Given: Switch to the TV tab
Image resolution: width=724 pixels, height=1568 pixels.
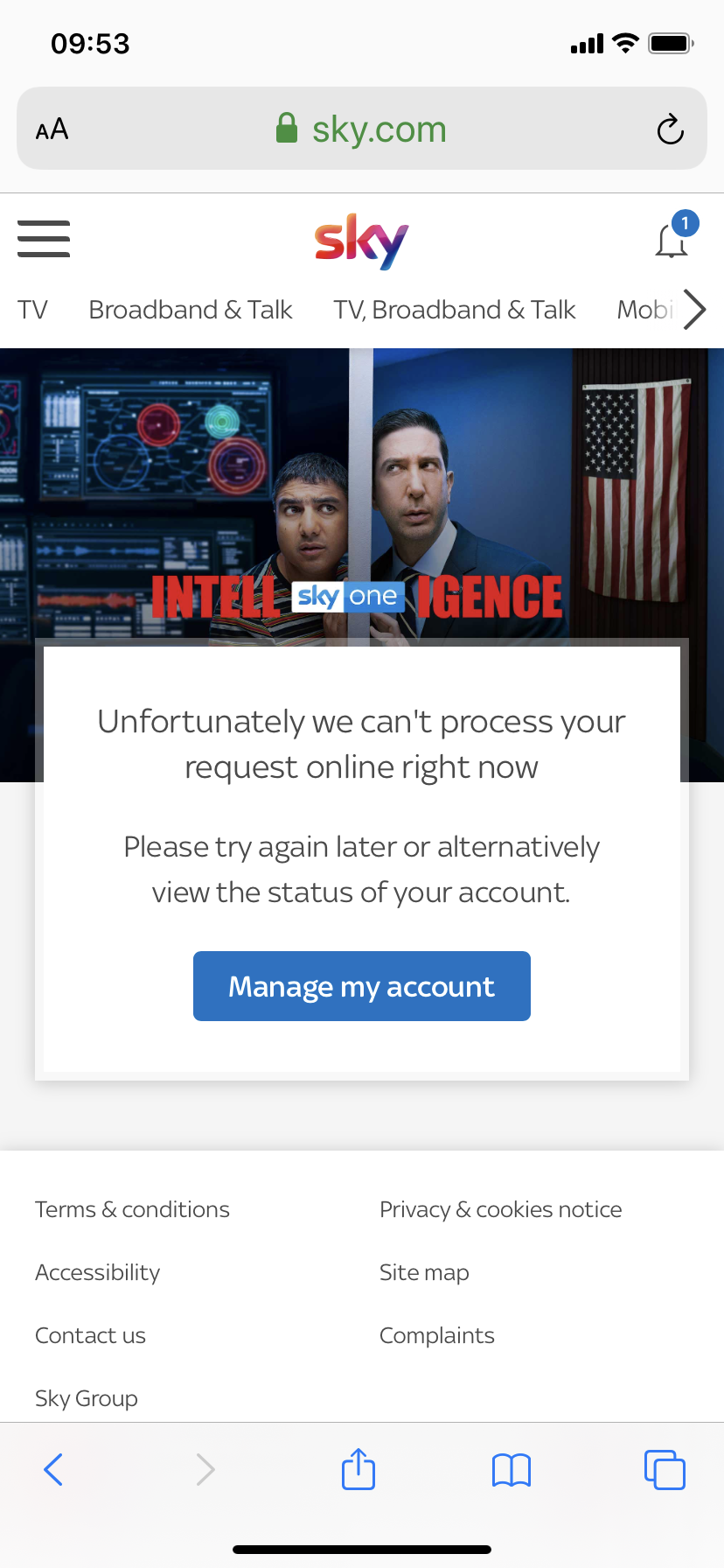Looking at the screenshot, I should (32, 310).
